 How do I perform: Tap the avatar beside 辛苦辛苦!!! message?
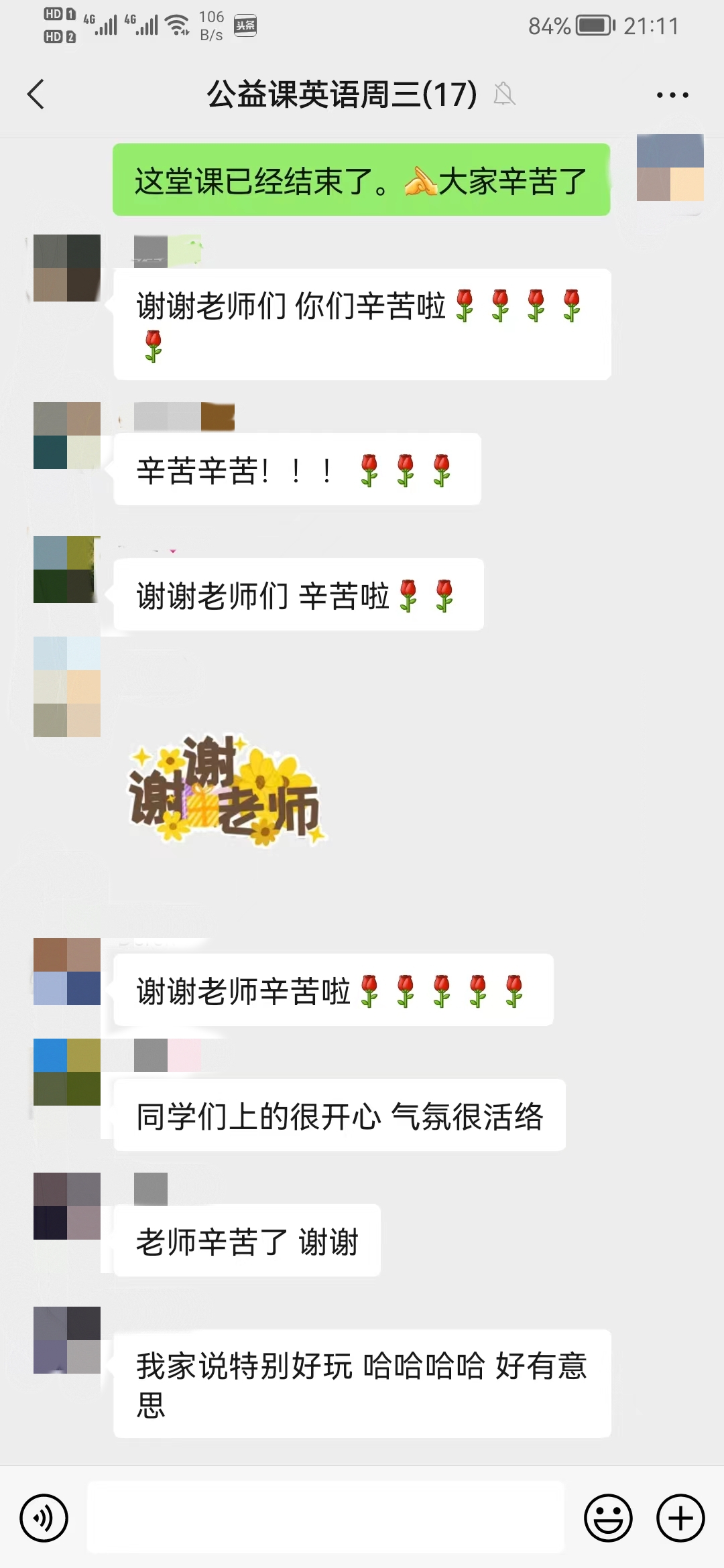[x=67, y=436]
